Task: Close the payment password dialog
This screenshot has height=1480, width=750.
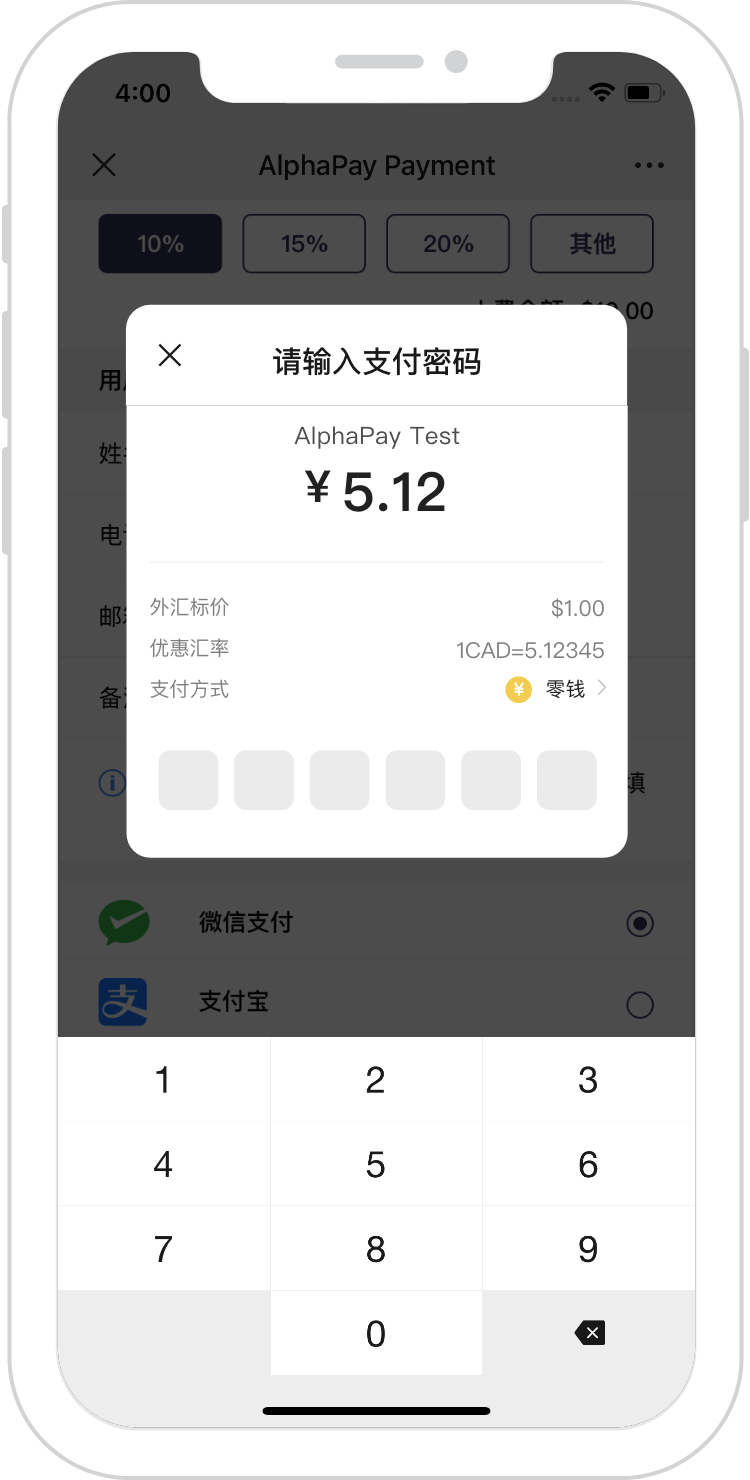Action: [x=170, y=355]
